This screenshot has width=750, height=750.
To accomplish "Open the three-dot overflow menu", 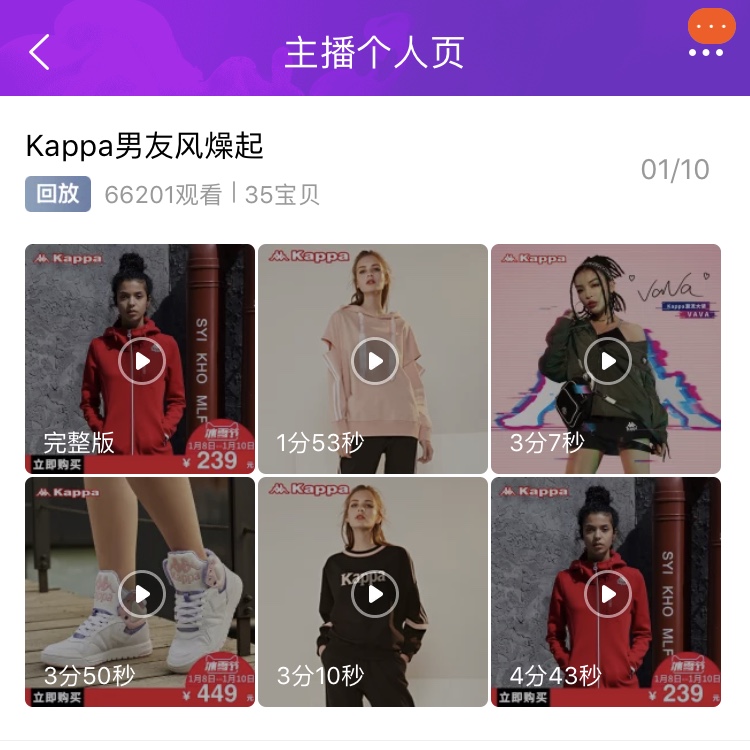I will coord(705,52).
